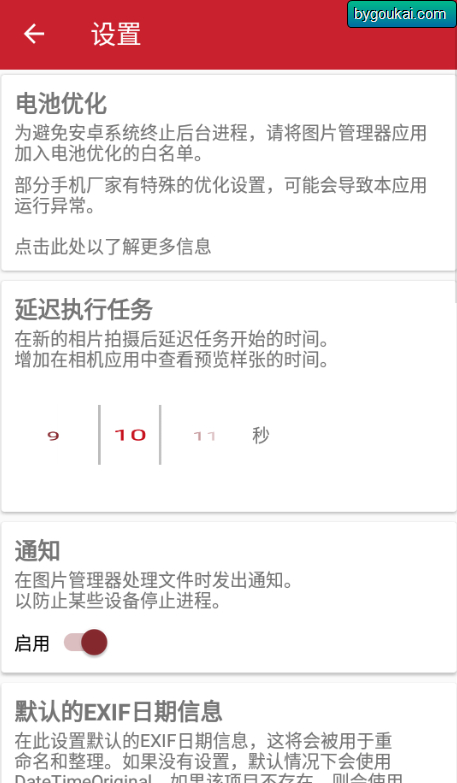
Task: Open 点击此处以了解更多信息 link
Action: click(x=113, y=246)
